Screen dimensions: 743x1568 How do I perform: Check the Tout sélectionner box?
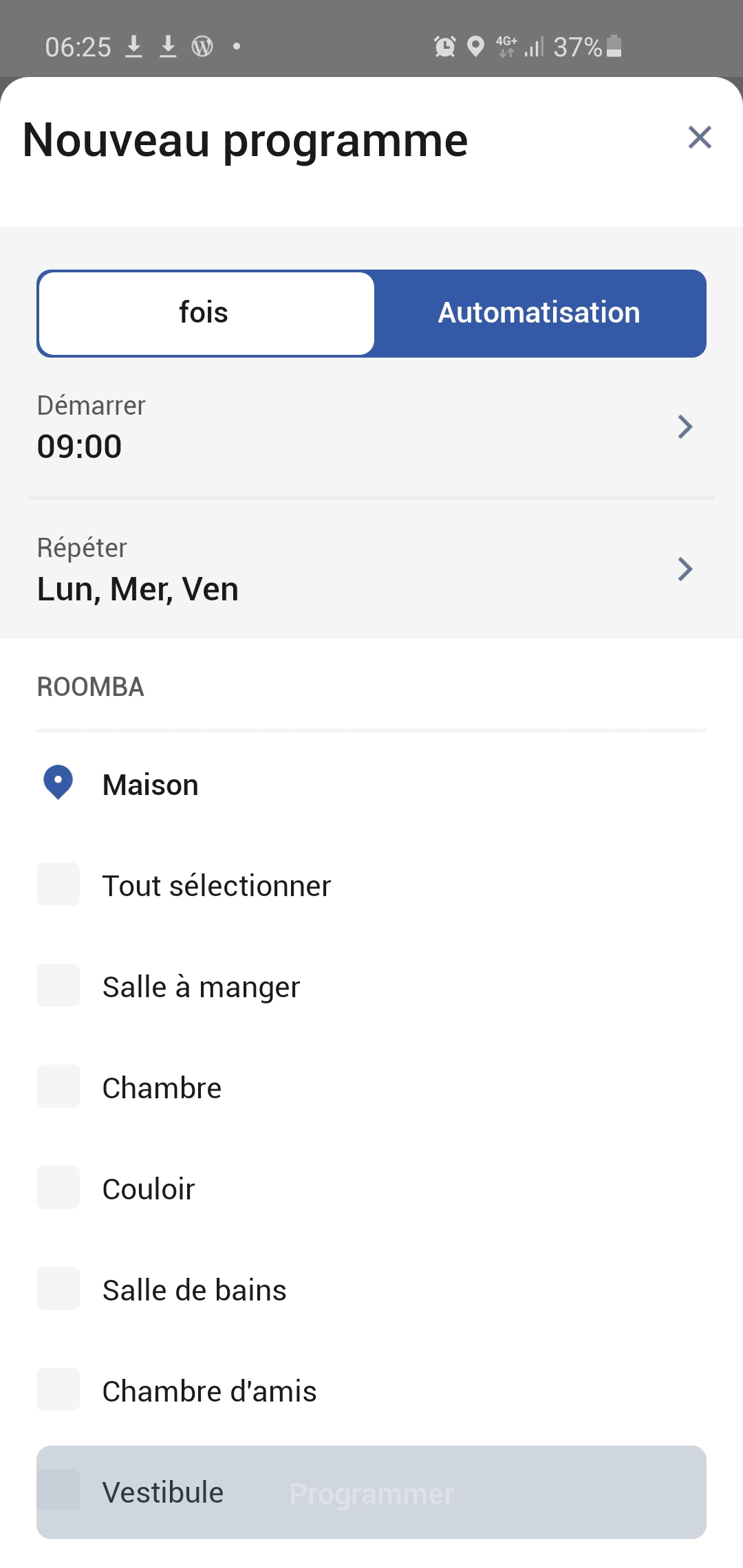click(58, 884)
